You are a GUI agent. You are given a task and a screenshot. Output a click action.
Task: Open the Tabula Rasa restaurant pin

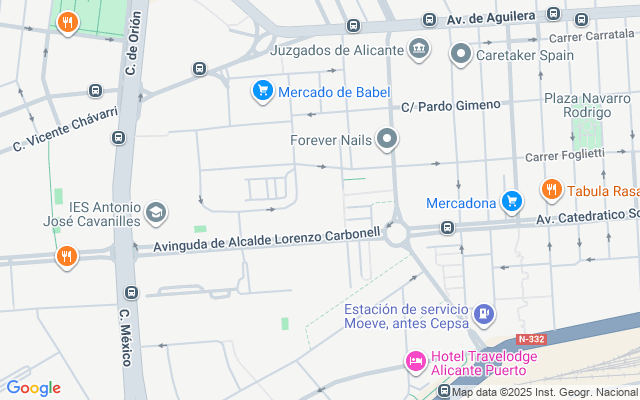(x=551, y=189)
